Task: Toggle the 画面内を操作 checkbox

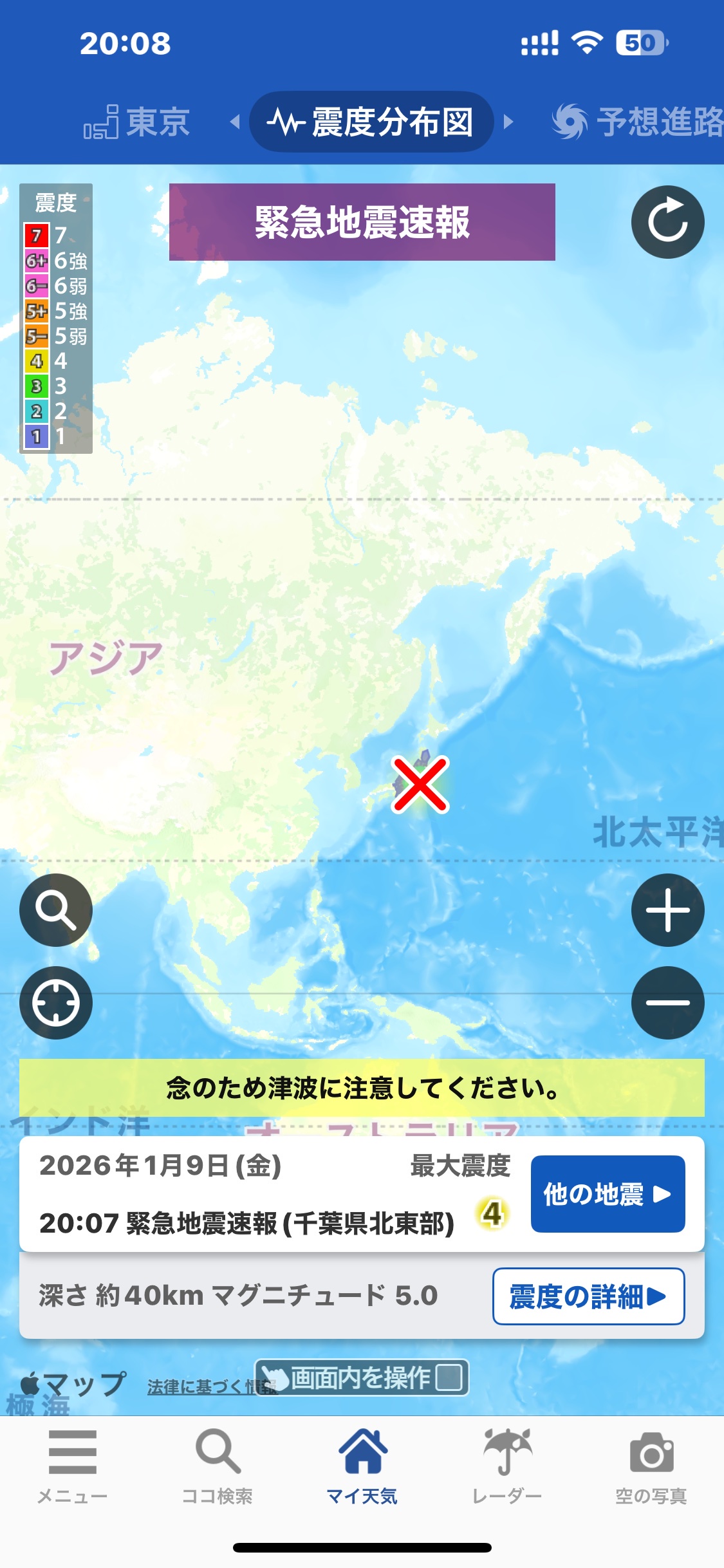Action: click(449, 1378)
